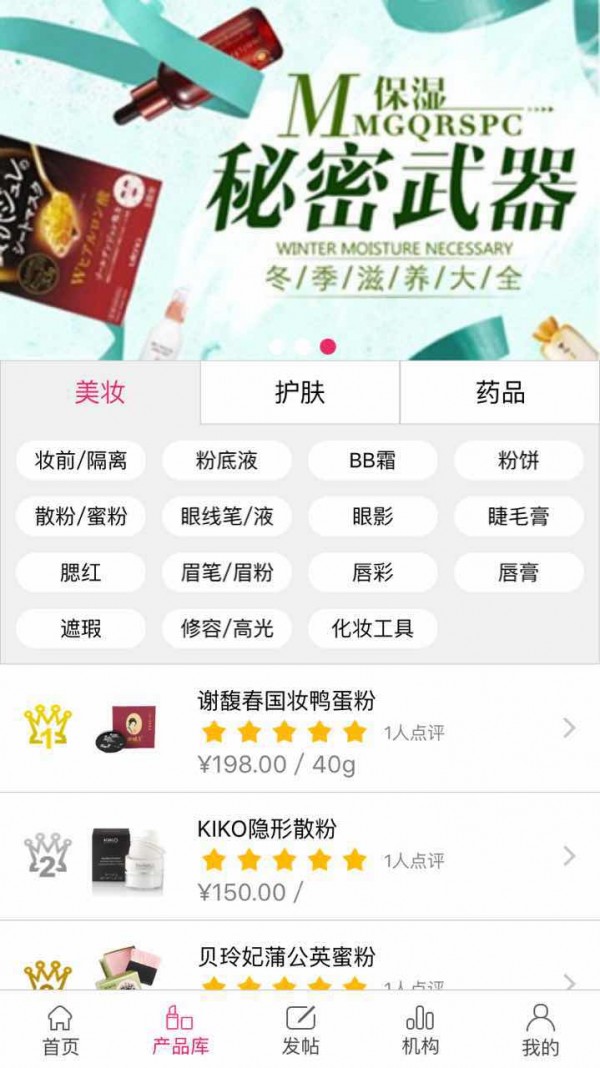Select the 美妆 tab
600x1068 pixels.
coord(100,392)
